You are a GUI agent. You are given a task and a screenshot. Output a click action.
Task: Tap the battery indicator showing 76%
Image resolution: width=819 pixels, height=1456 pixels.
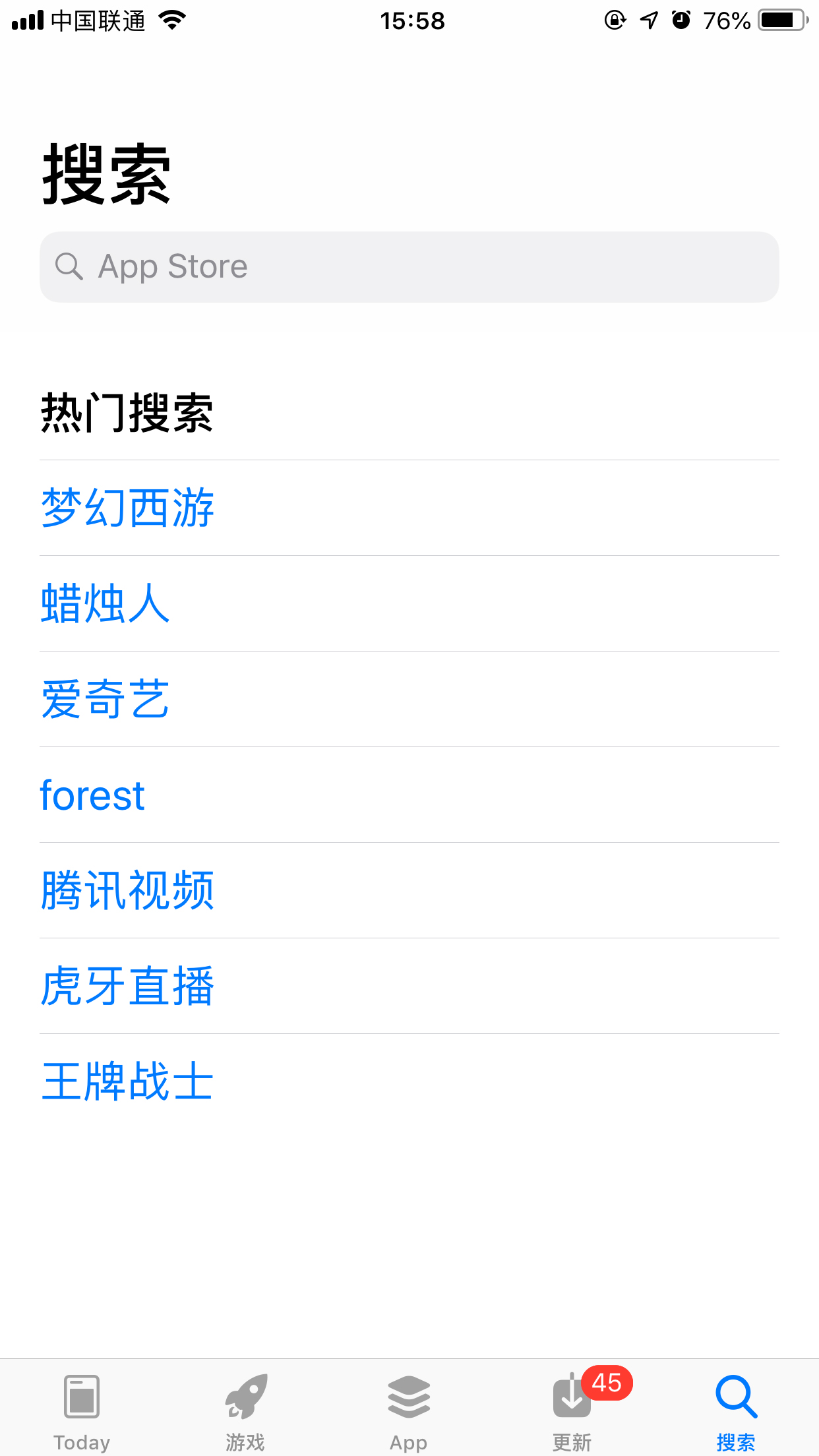tap(782, 20)
